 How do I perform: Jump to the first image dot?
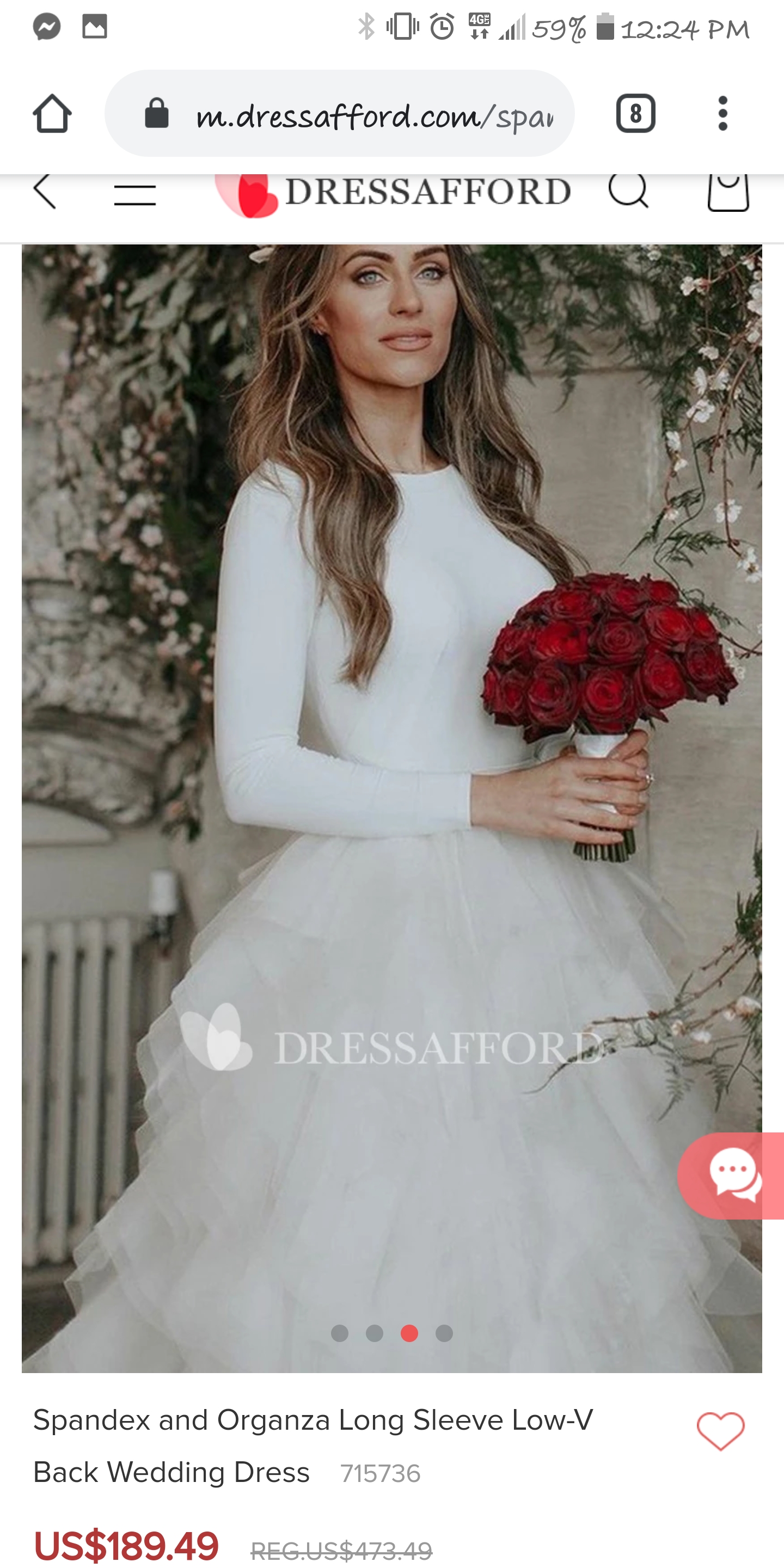(x=340, y=1333)
